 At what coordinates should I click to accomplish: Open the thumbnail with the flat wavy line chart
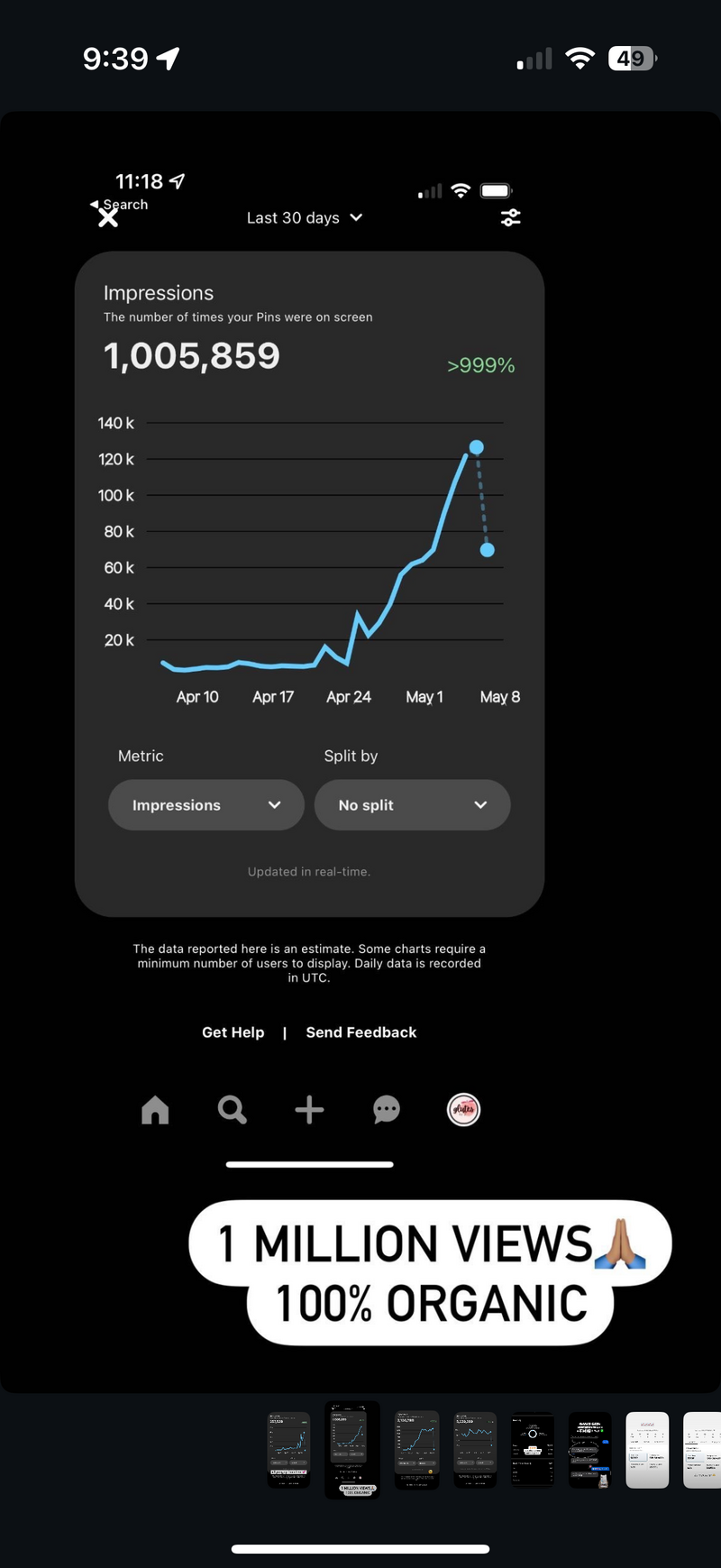475,1450
